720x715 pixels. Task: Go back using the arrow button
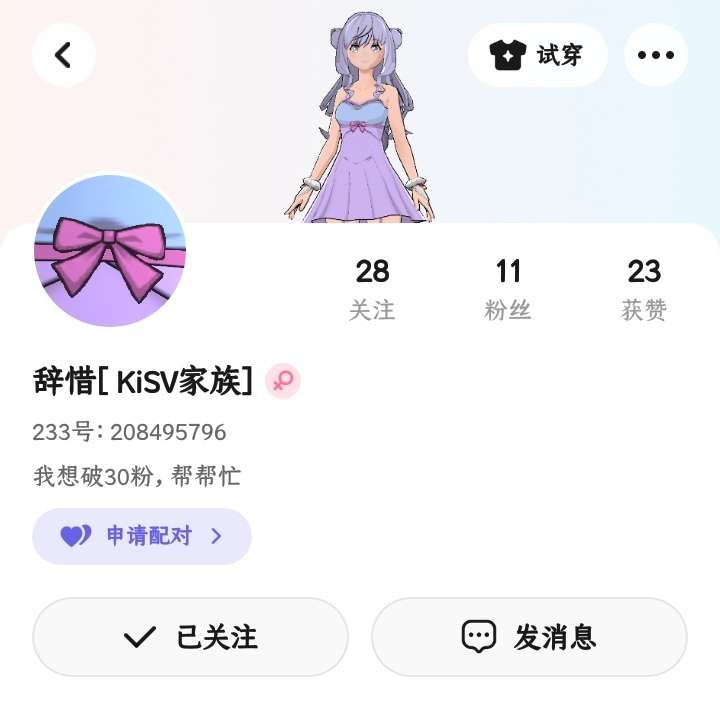click(64, 55)
